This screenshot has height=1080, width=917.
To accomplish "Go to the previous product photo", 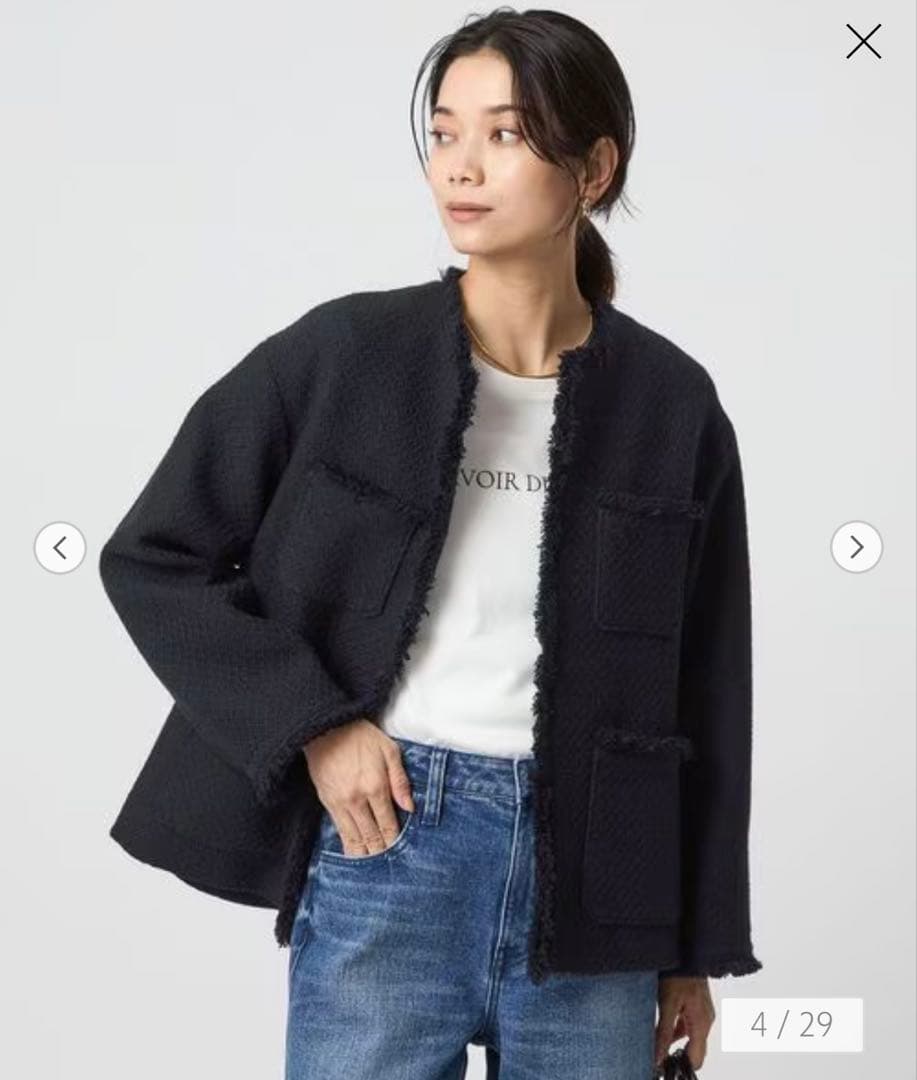I will (60, 548).
